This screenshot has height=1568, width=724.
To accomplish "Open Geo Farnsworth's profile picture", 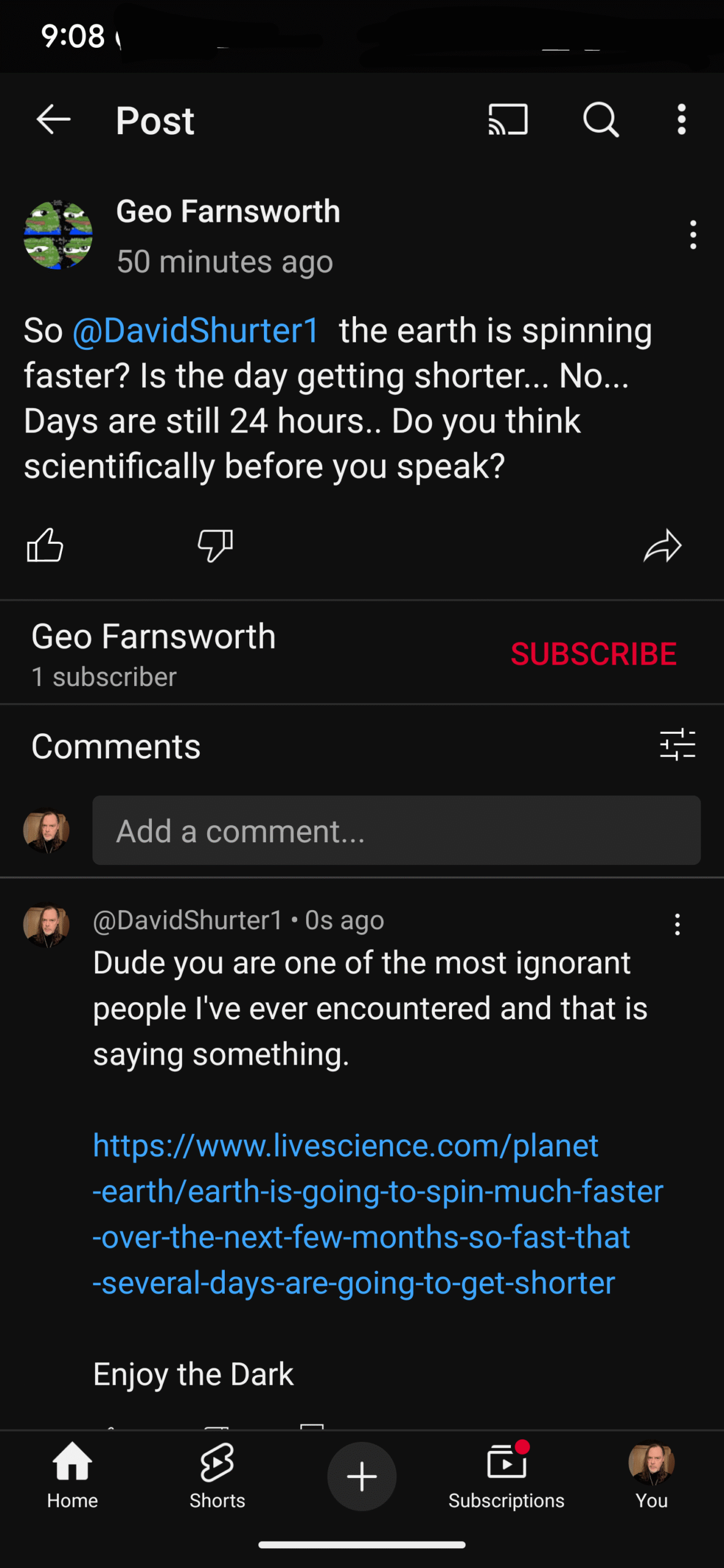I will (58, 235).
